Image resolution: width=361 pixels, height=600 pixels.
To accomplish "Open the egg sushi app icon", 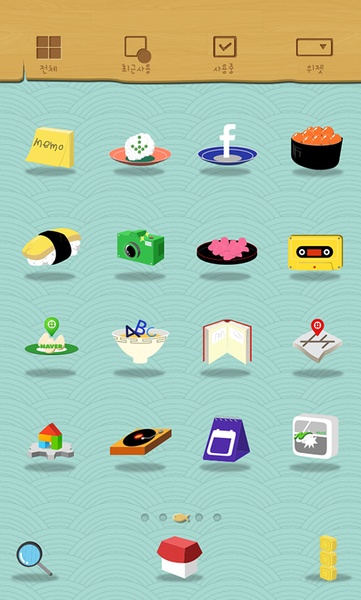I will (52, 246).
